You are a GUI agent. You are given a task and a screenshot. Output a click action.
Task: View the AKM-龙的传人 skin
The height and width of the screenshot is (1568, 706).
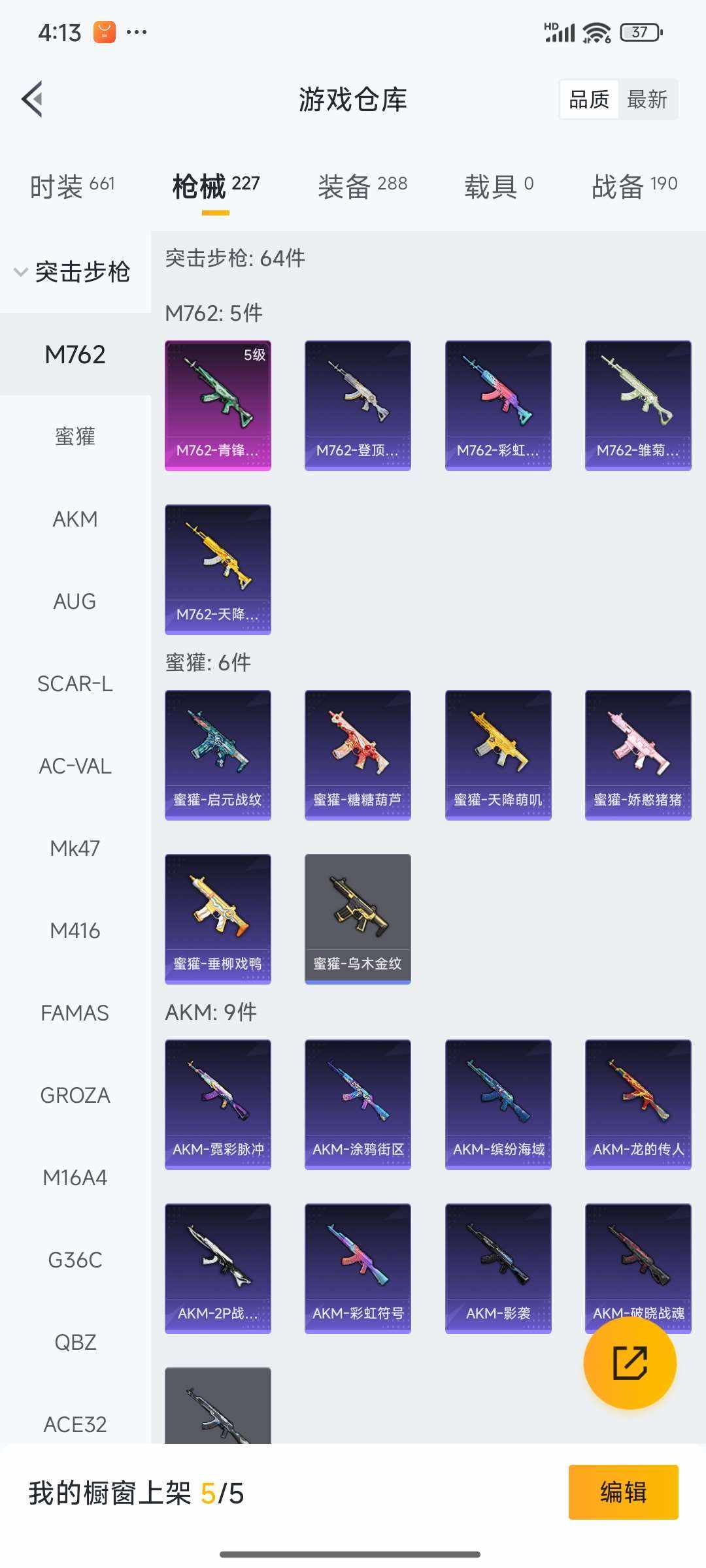638,1104
